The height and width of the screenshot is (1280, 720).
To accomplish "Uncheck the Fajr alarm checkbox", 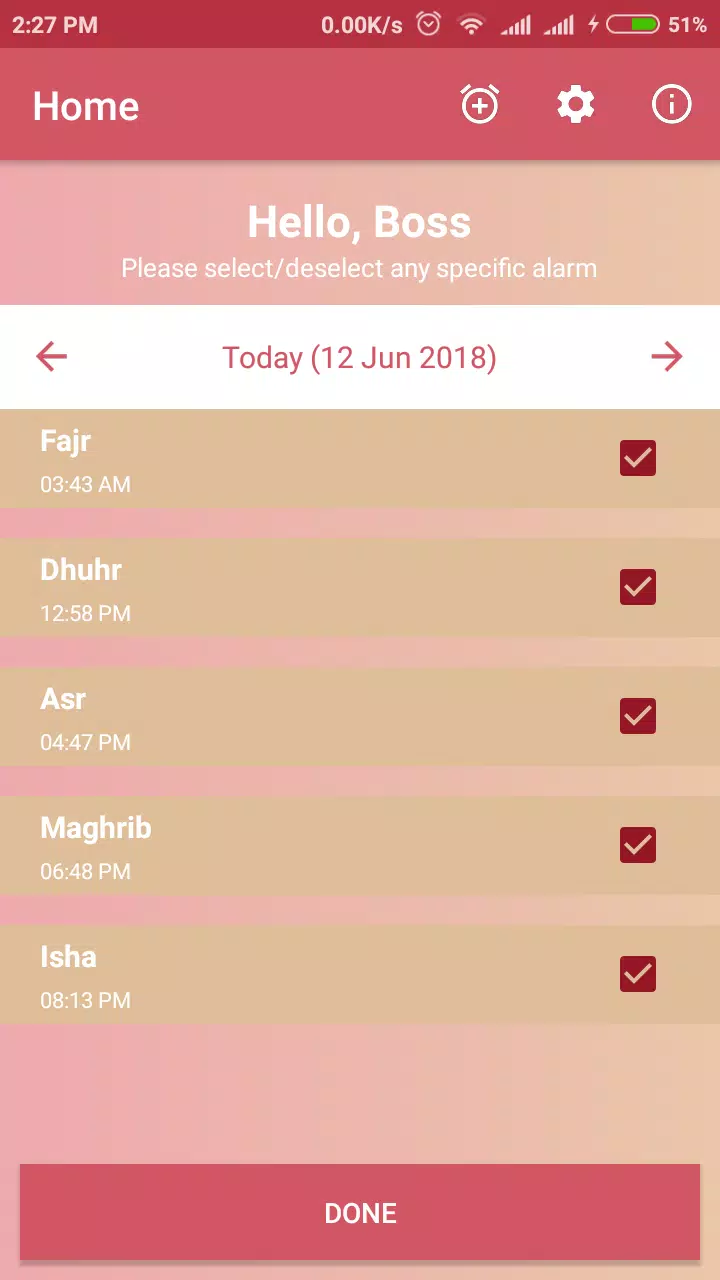I will (638, 458).
